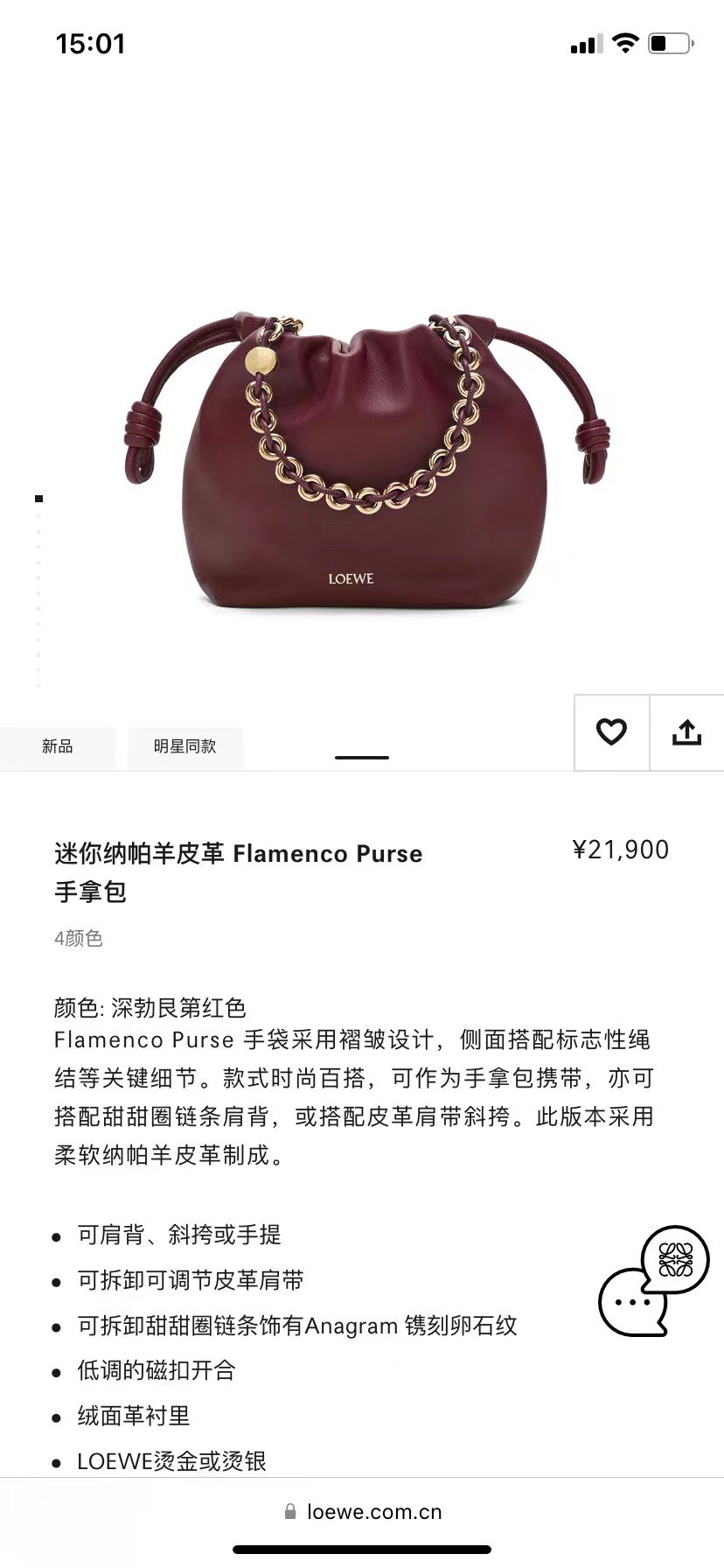Tap the 明星同款 tag
Image resolution: width=724 pixels, height=1568 pixels.
click(x=184, y=746)
